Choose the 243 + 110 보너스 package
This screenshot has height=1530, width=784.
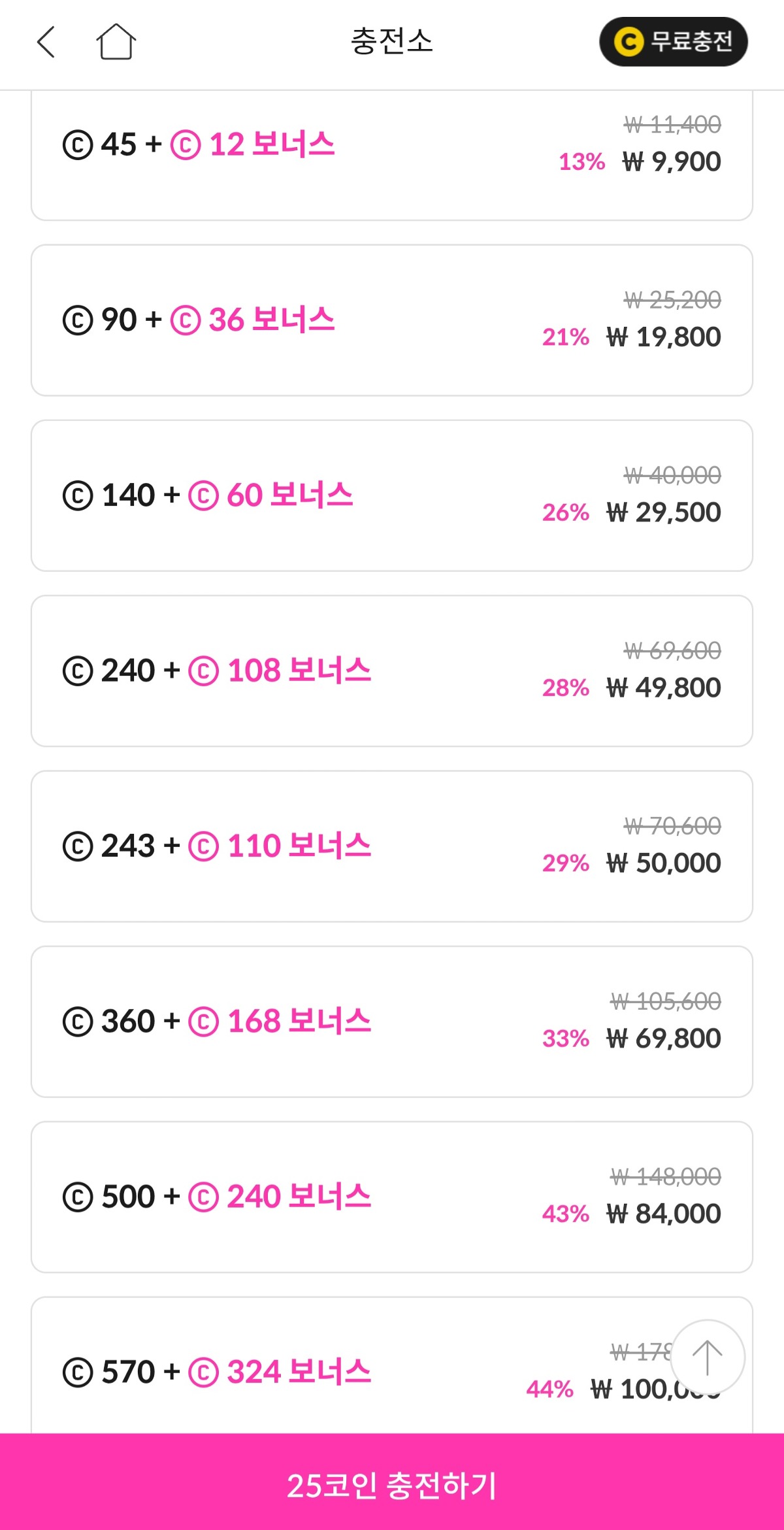click(x=392, y=846)
